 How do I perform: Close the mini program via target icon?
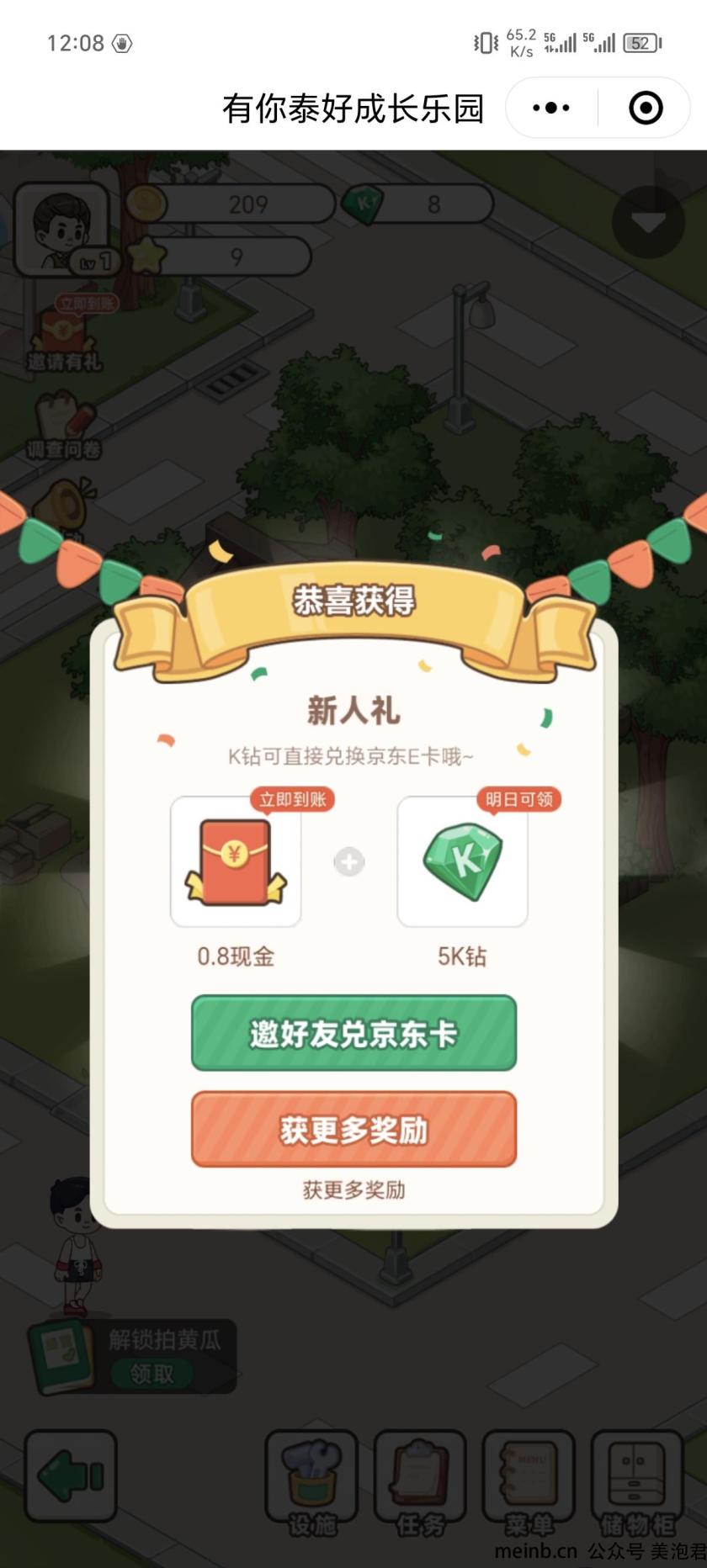pos(646,108)
